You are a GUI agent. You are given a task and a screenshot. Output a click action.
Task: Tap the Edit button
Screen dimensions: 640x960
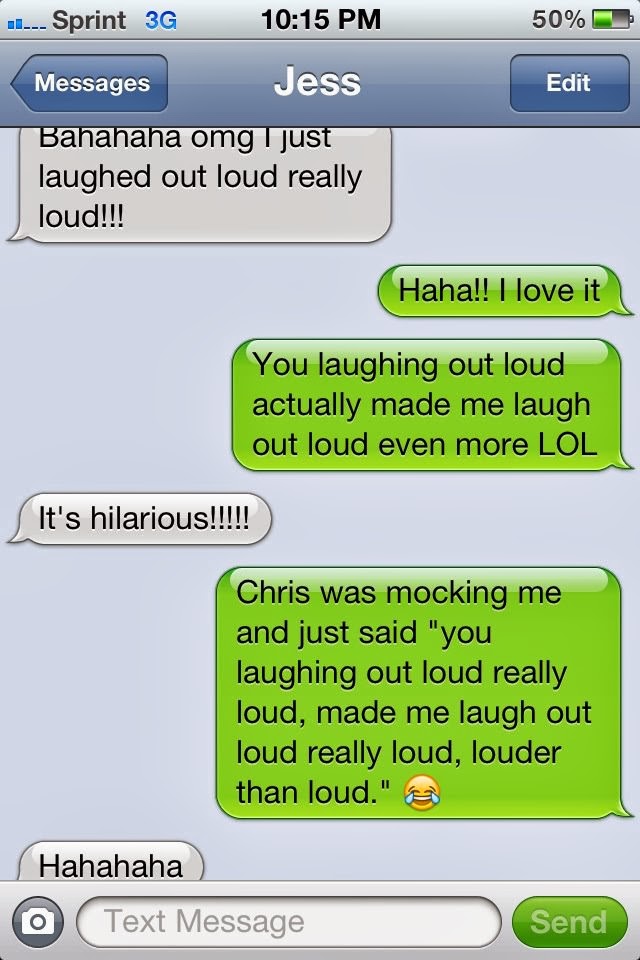[x=567, y=83]
